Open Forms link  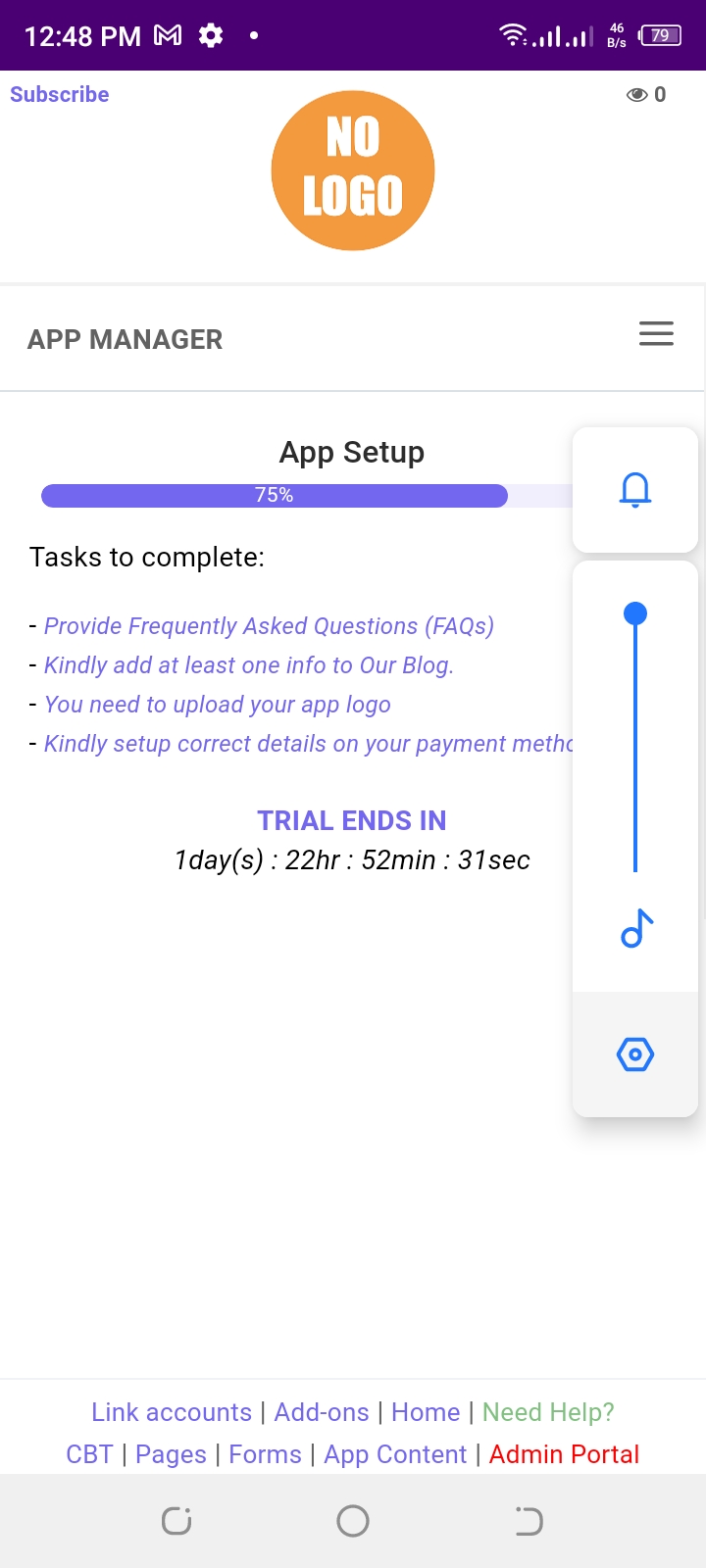click(265, 1454)
